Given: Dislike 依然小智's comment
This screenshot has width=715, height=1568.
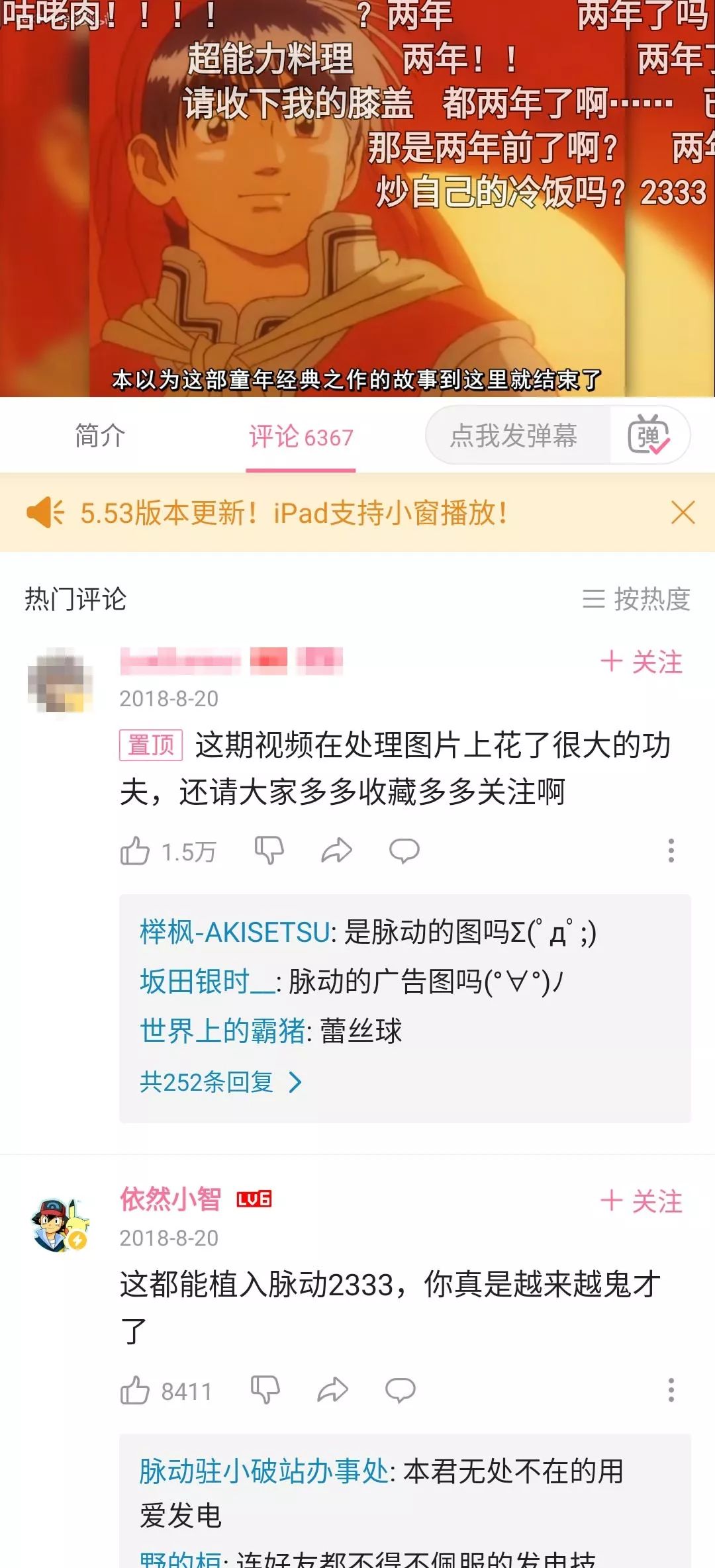Looking at the screenshot, I should (265, 1390).
